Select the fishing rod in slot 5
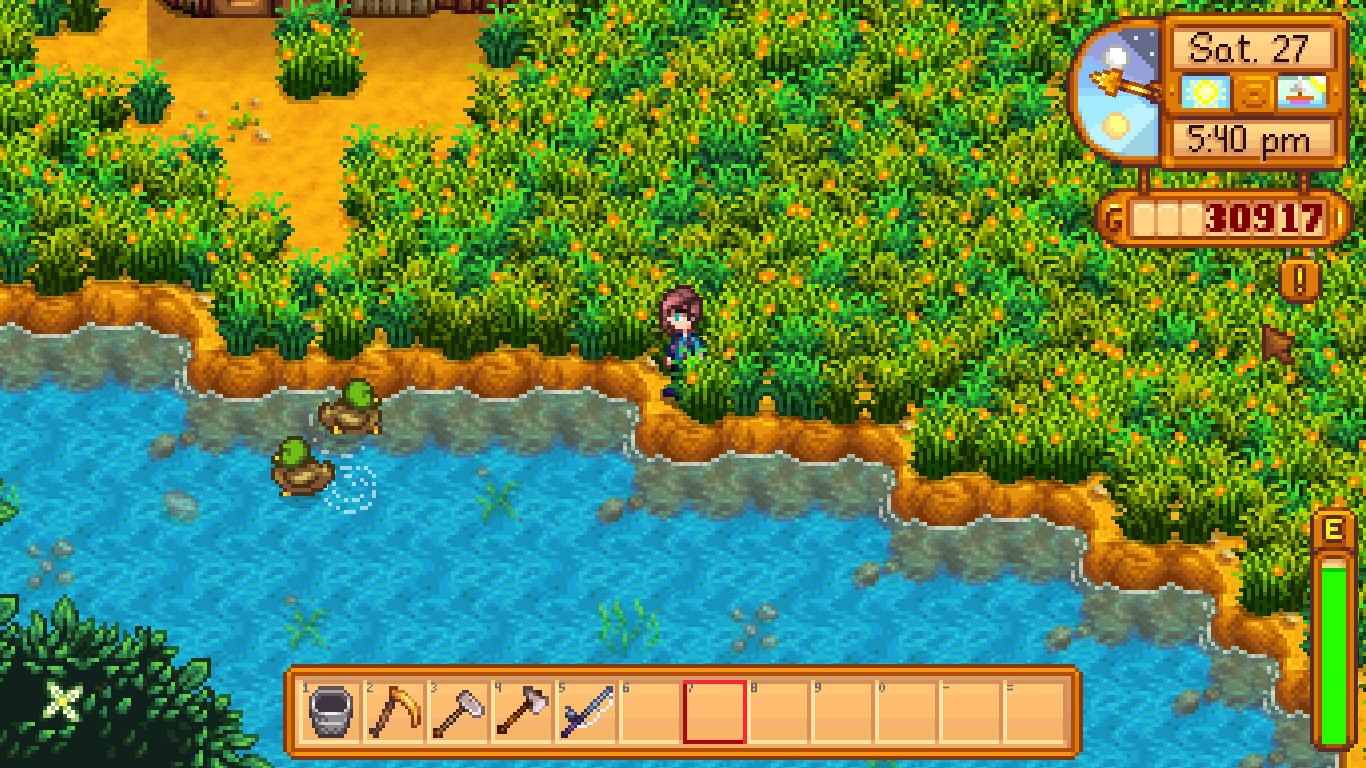This screenshot has width=1366, height=768. 586,713
